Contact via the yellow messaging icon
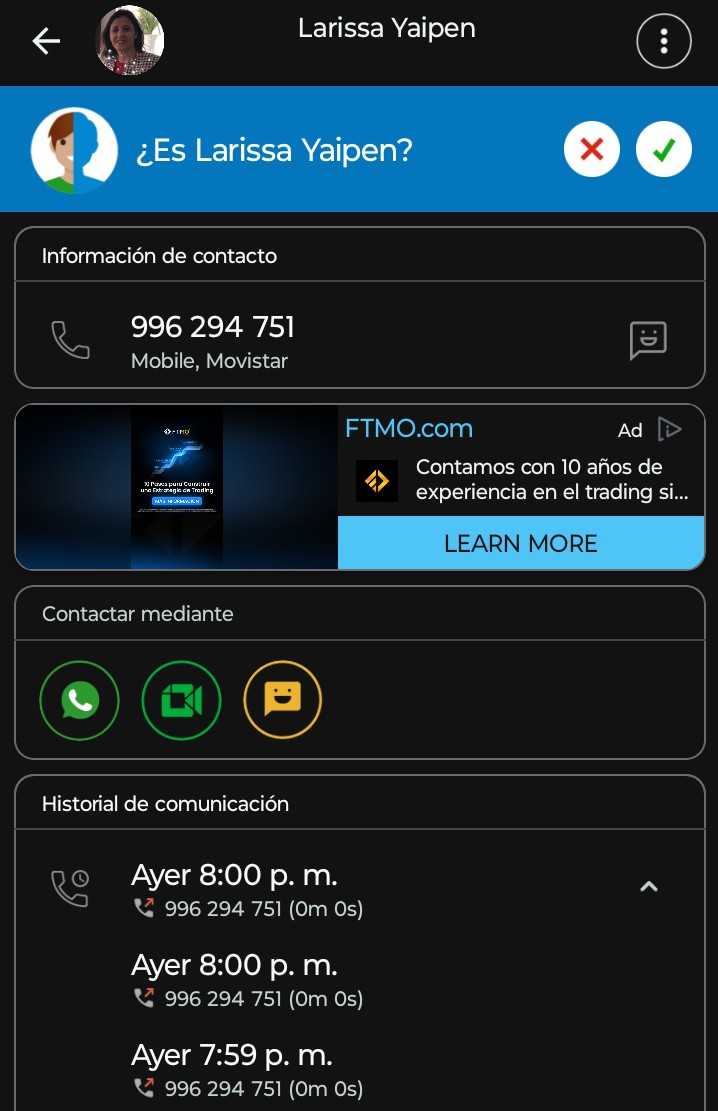The image size is (718, 1111). coord(283,699)
